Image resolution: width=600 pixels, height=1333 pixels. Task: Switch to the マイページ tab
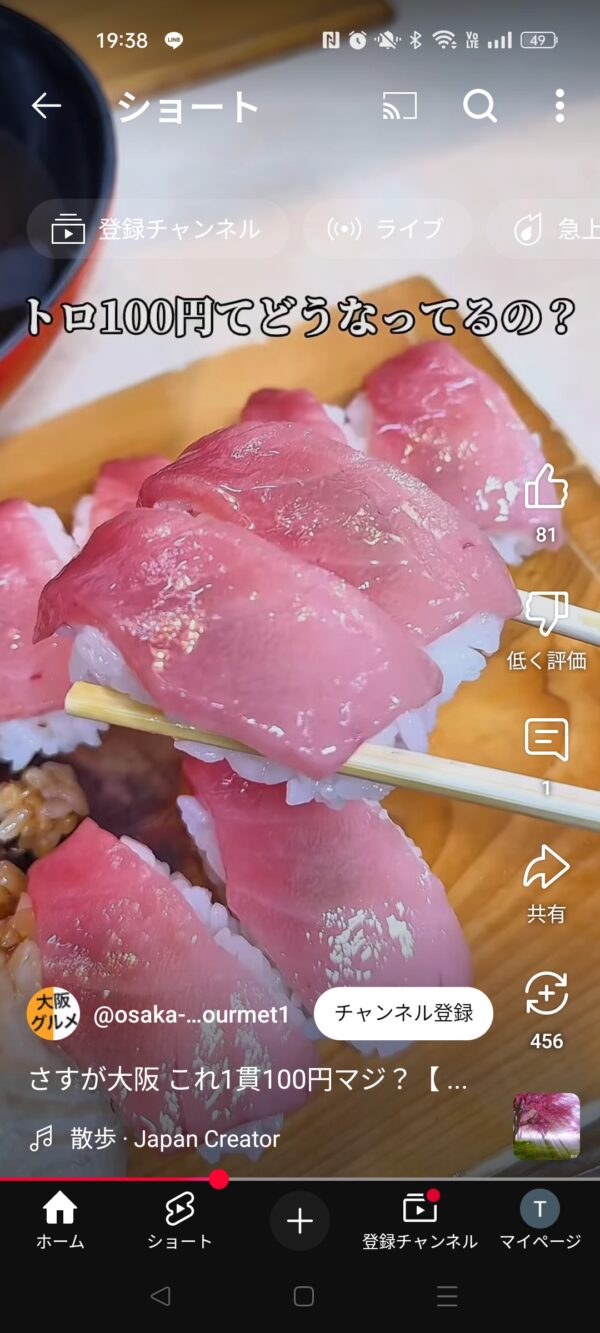[540, 1221]
